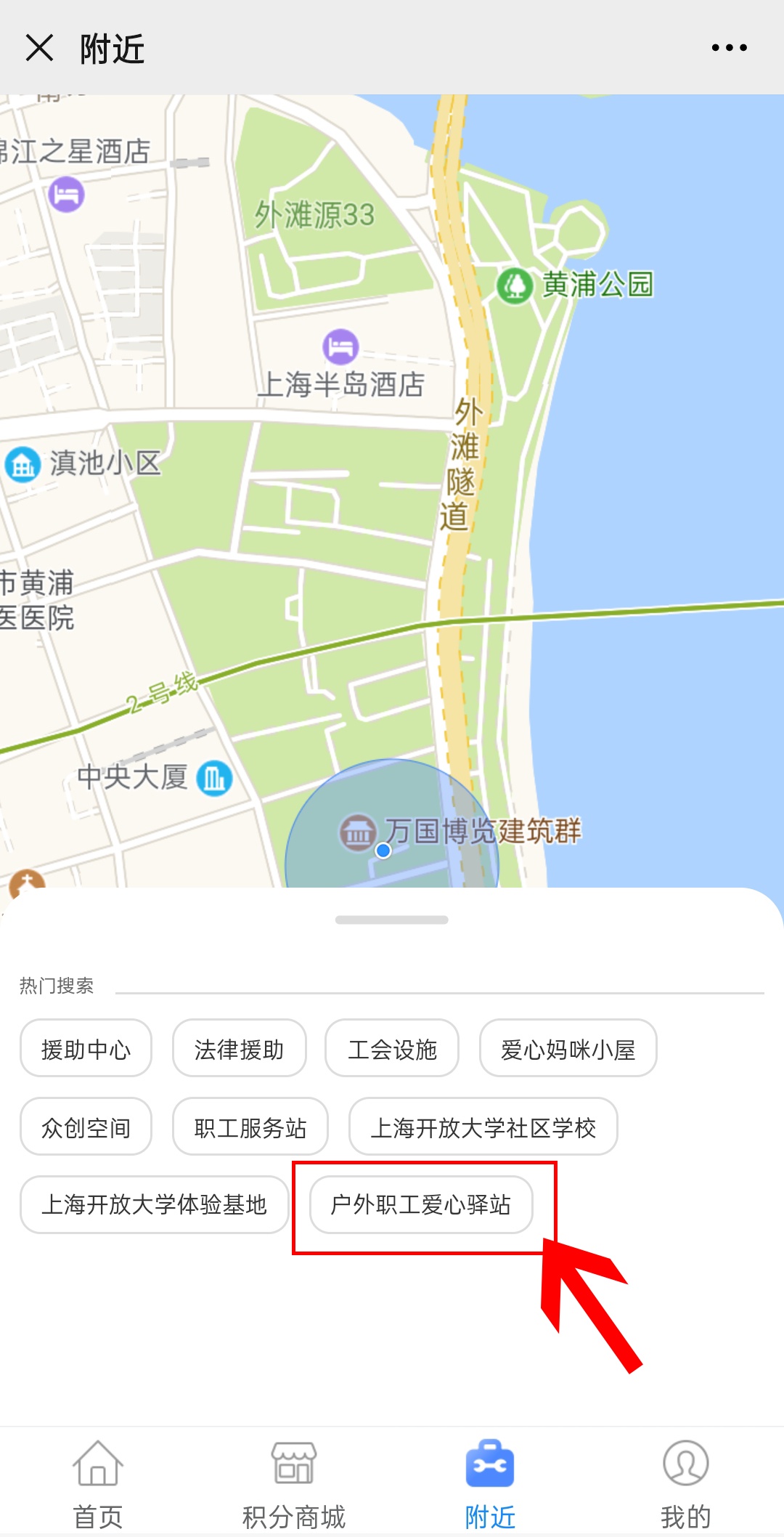Tap the 黄浦公园 map marker
Viewport: 784px width, 1537px height.
[515, 285]
